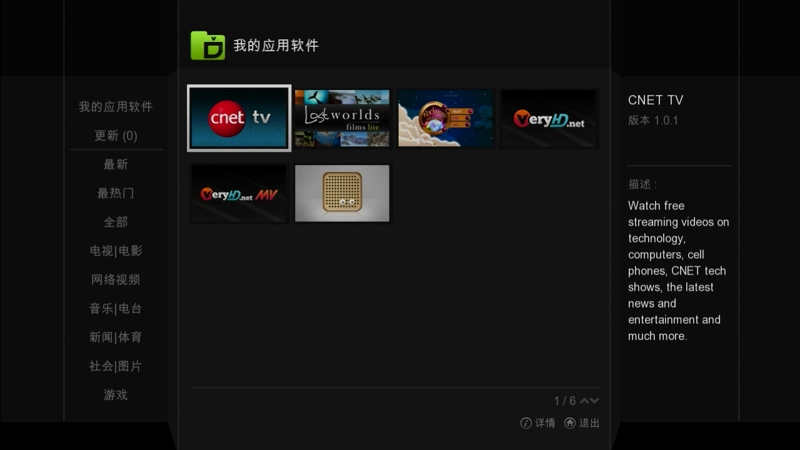Browse the 新闻|体育 category
800x450 pixels.
[116, 337]
